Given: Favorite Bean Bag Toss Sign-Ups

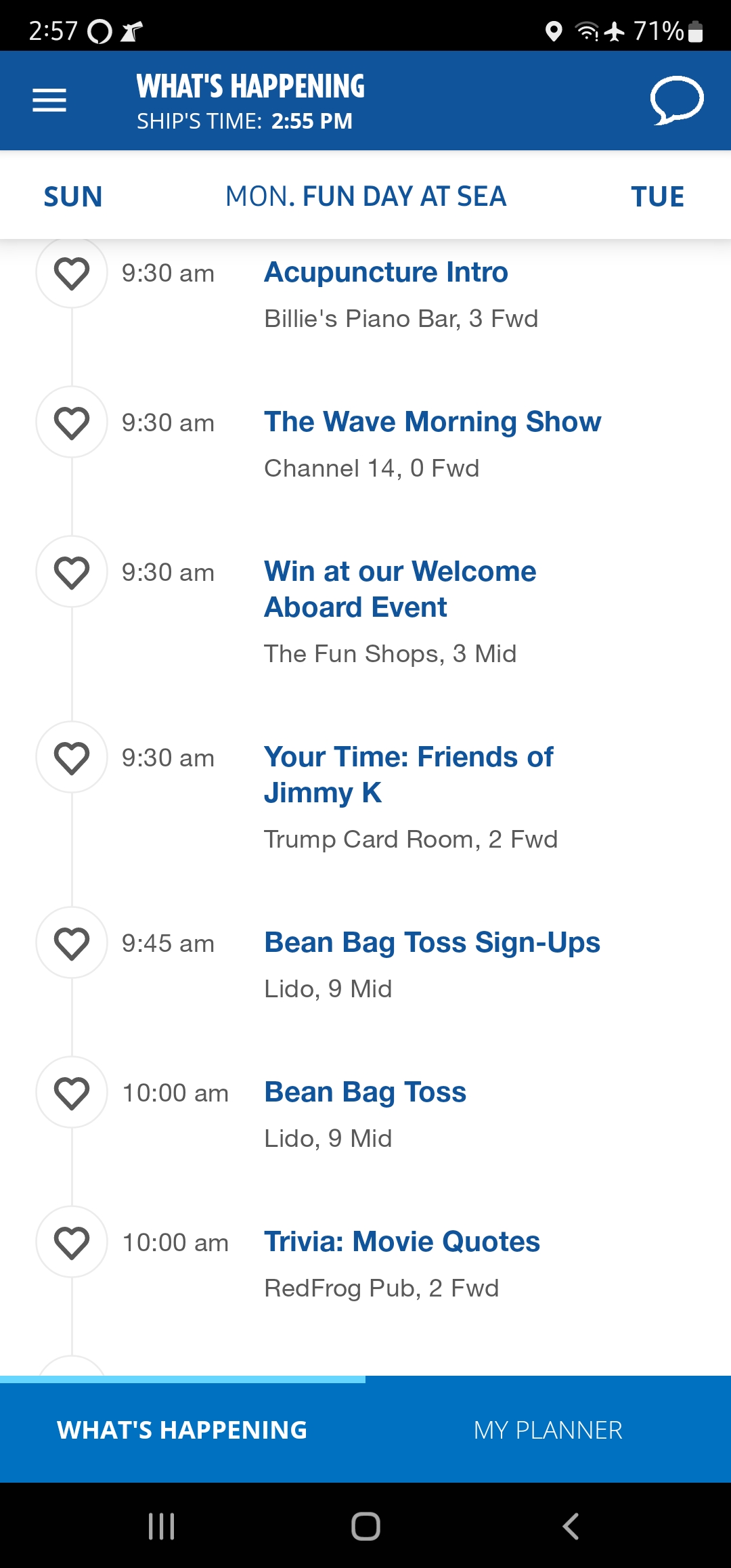Looking at the screenshot, I should pyautogui.click(x=72, y=943).
